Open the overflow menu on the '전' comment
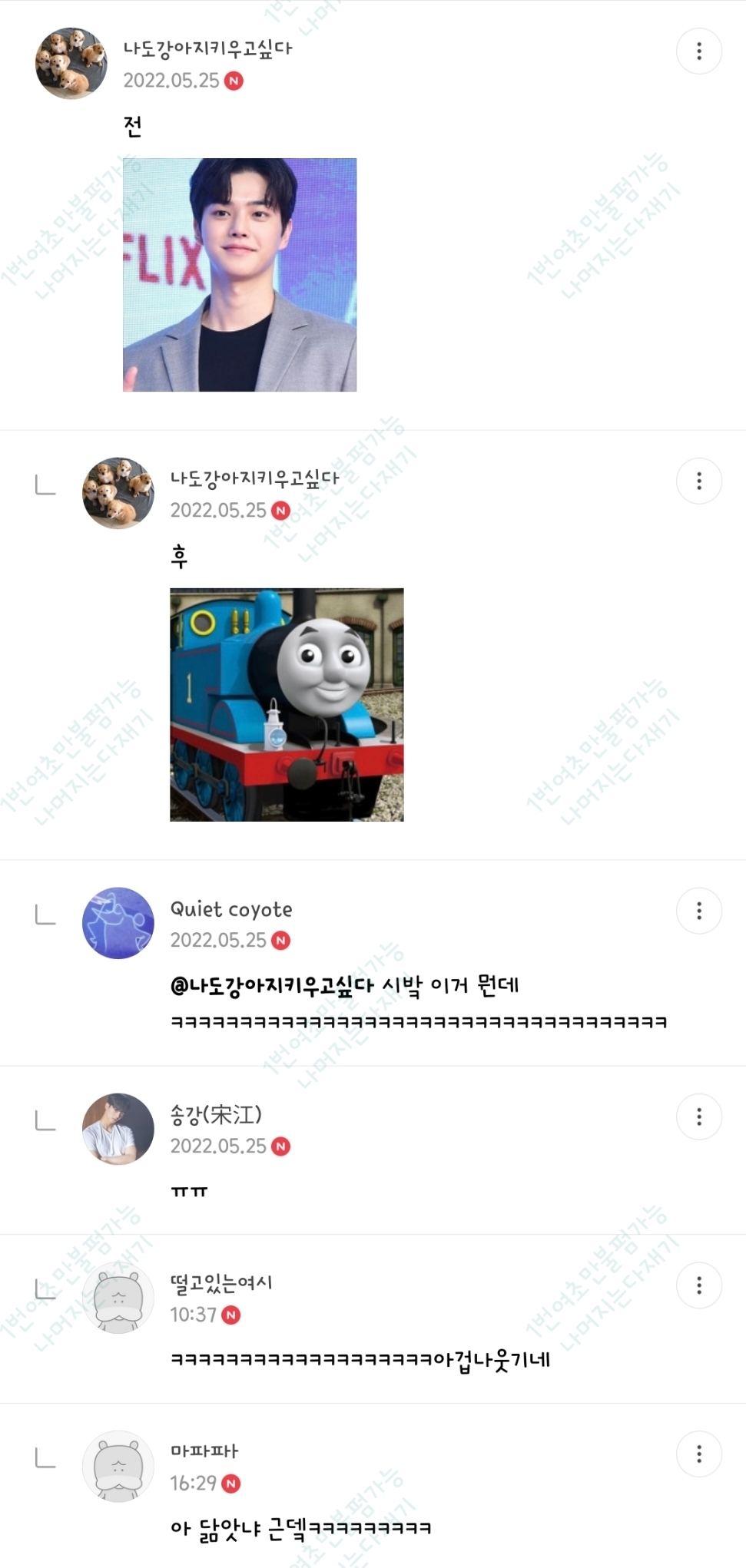The width and height of the screenshot is (746, 1568). tap(698, 51)
